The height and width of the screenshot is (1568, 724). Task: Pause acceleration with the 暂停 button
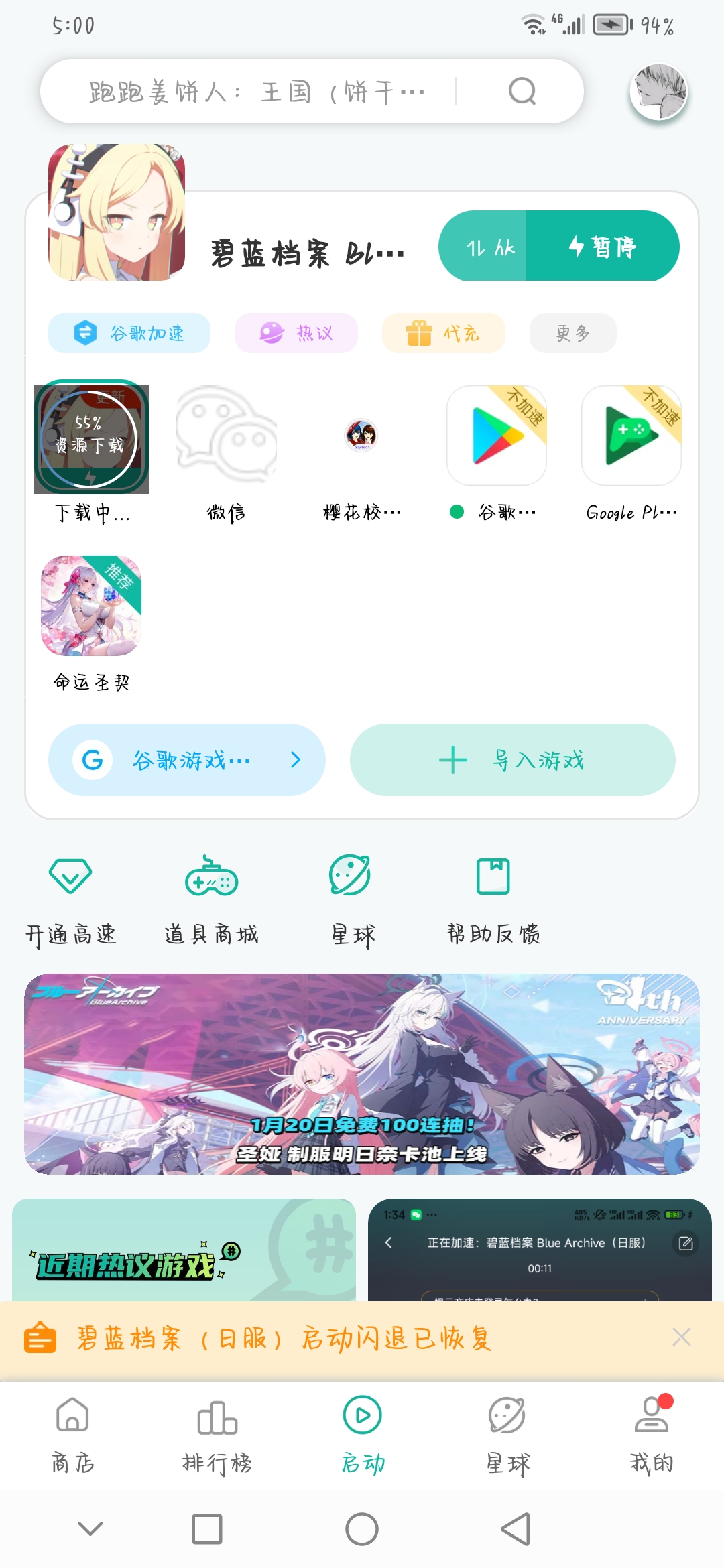coord(602,247)
